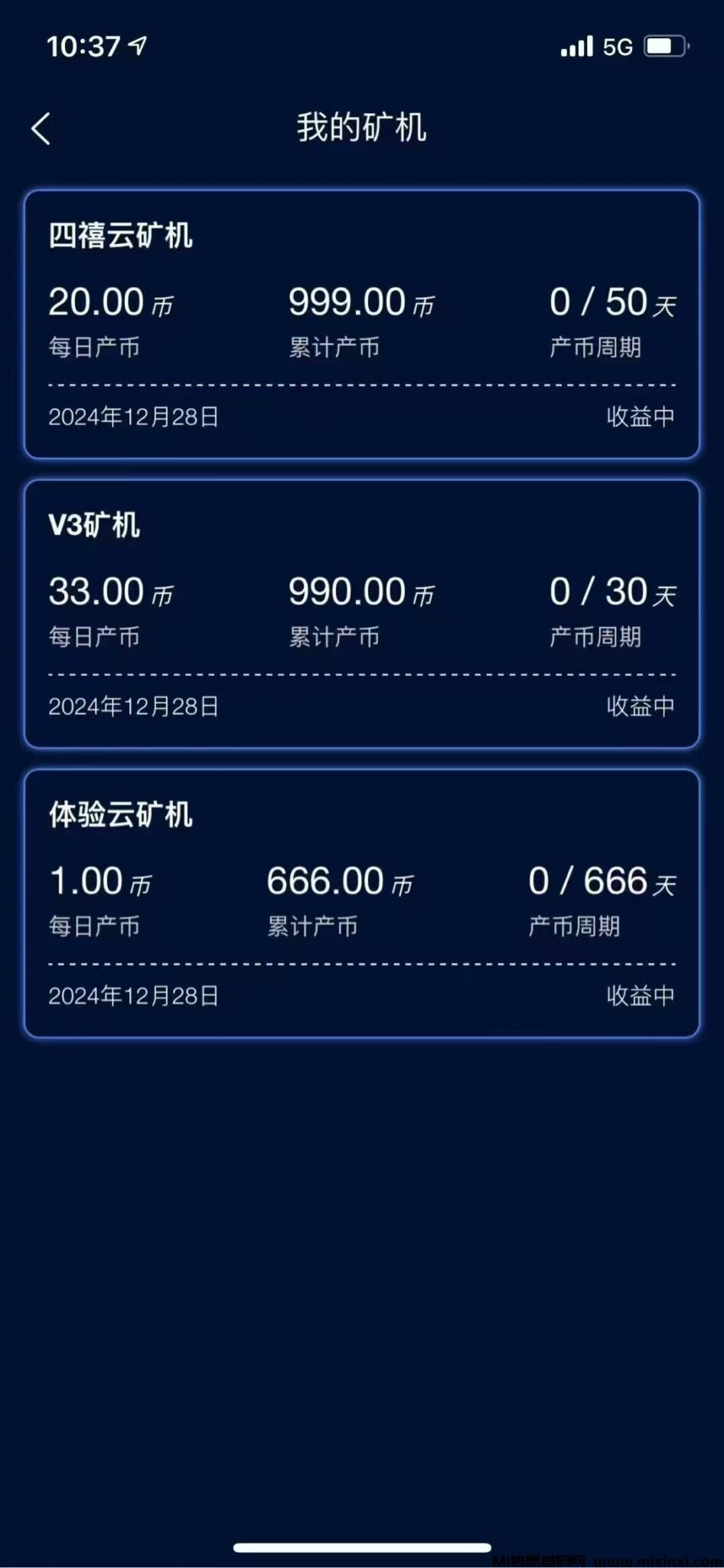Click the date 2024年12月28日 on first card
724x1568 pixels.
[134, 416]
